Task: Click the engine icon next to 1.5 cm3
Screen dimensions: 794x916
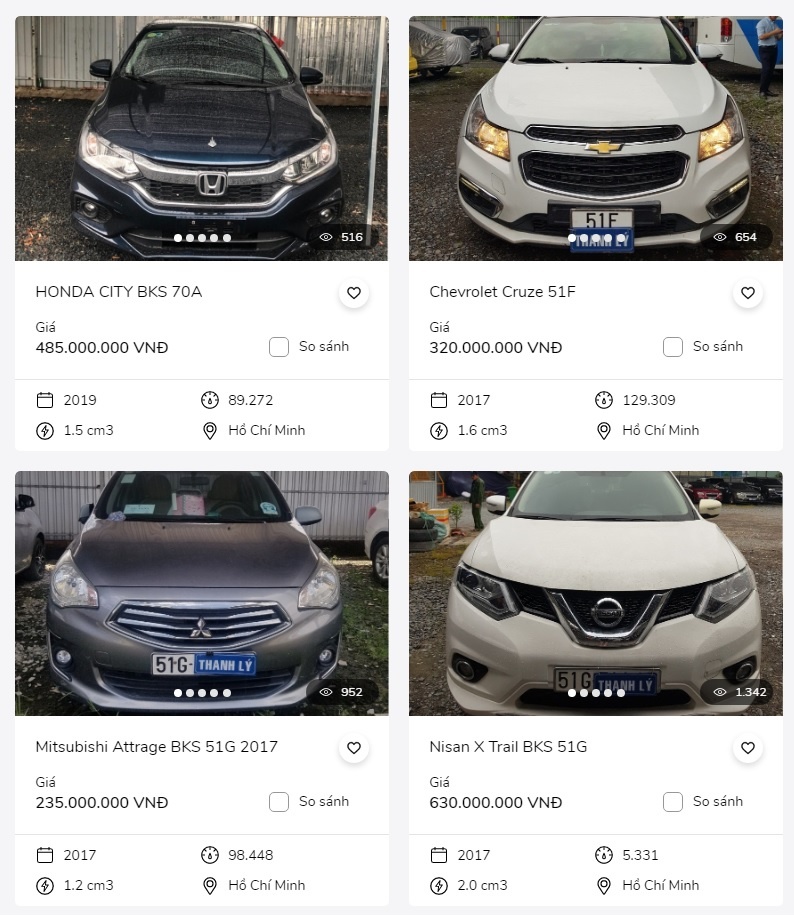Action: point(45,430)
